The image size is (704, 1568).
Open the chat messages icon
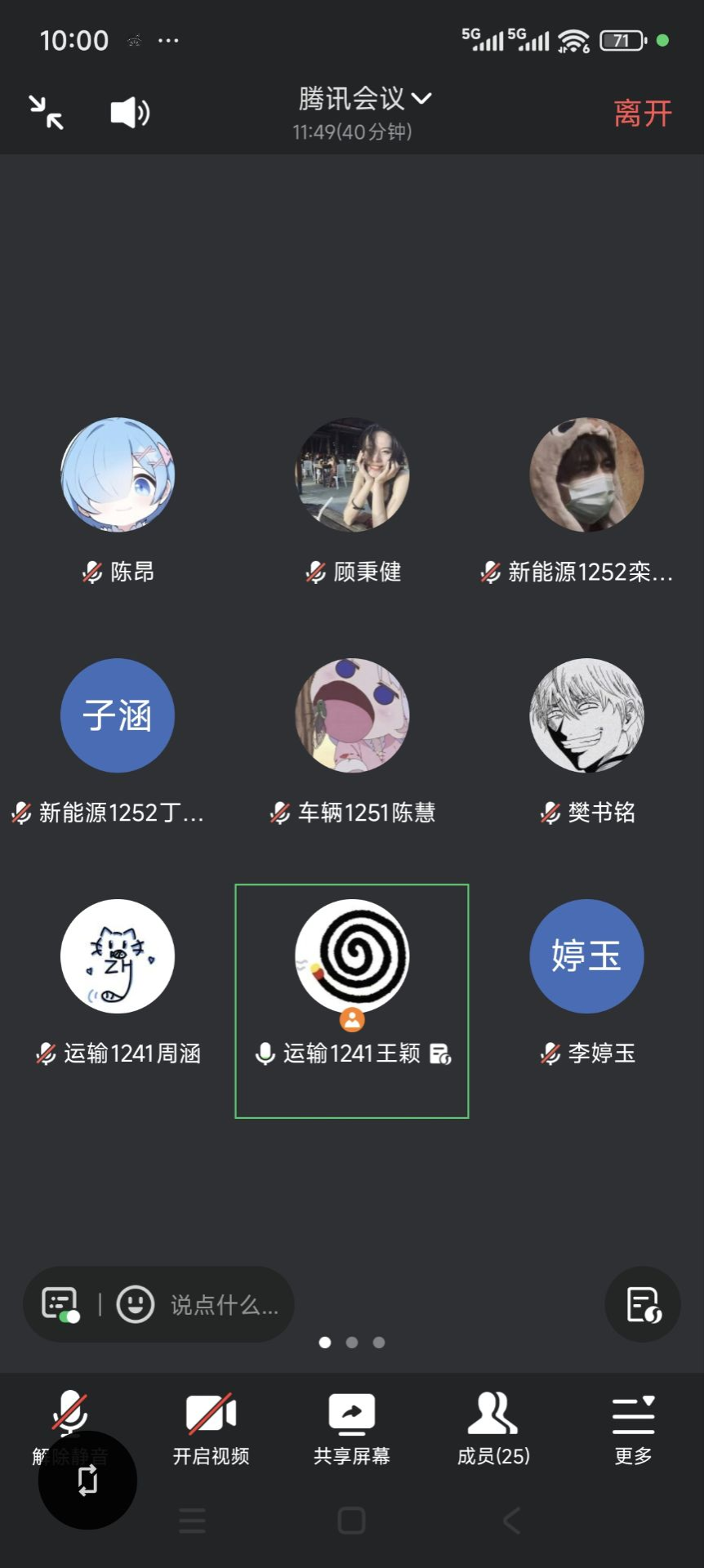[x=60, y=1304]
